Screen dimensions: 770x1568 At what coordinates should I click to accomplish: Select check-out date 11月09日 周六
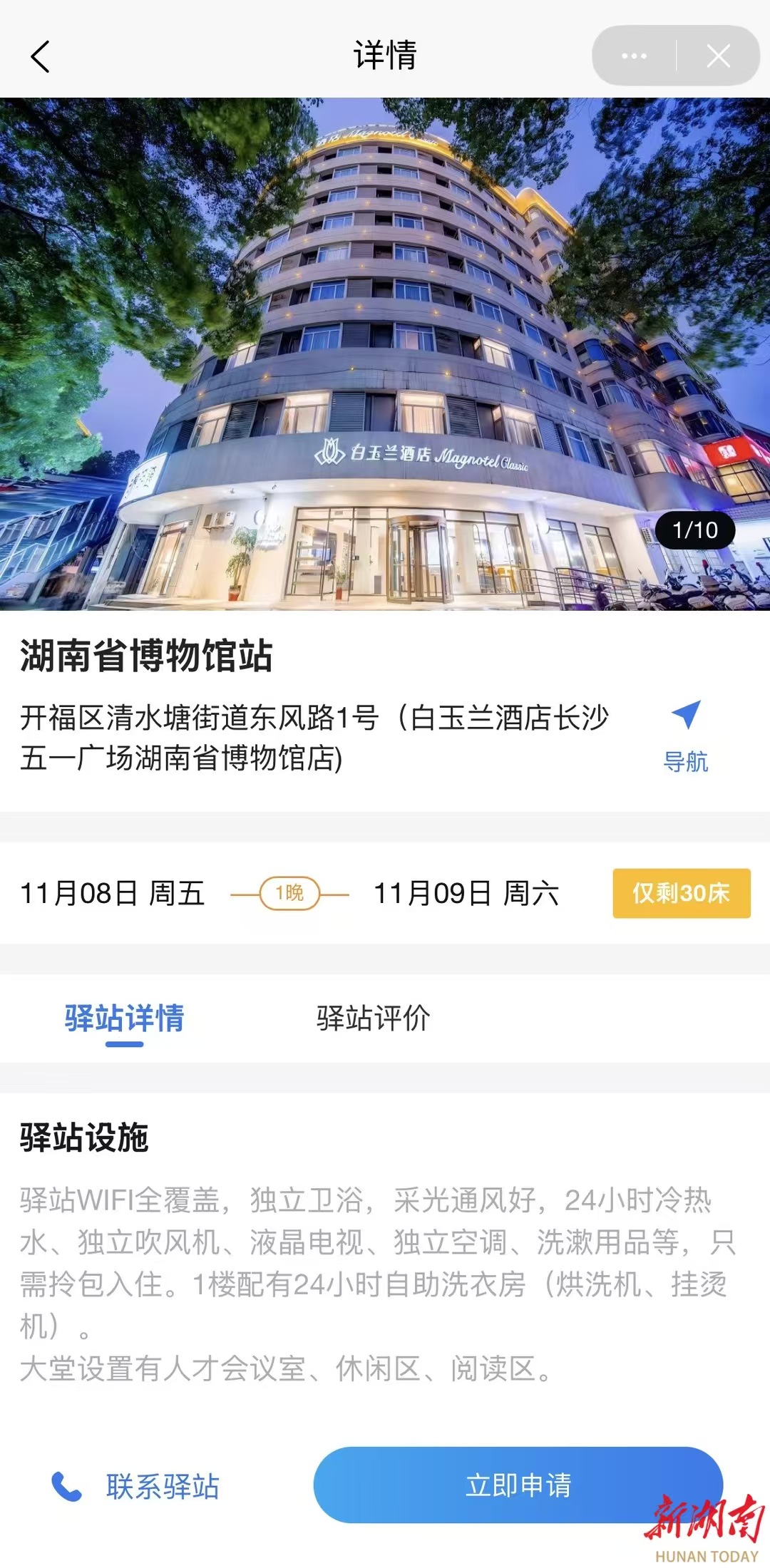[x=466, y=893]
